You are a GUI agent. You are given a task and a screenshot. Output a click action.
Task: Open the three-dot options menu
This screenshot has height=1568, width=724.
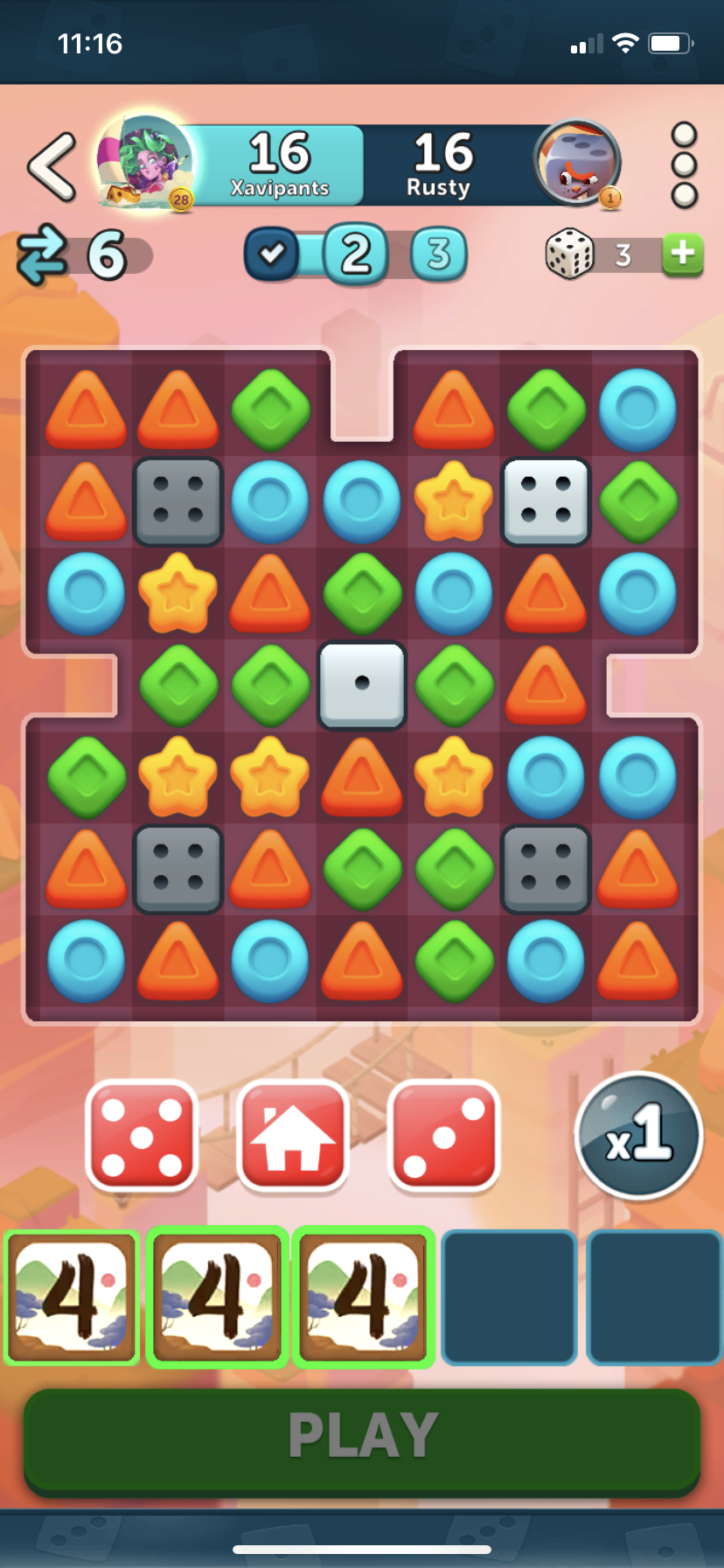(684, 164)
